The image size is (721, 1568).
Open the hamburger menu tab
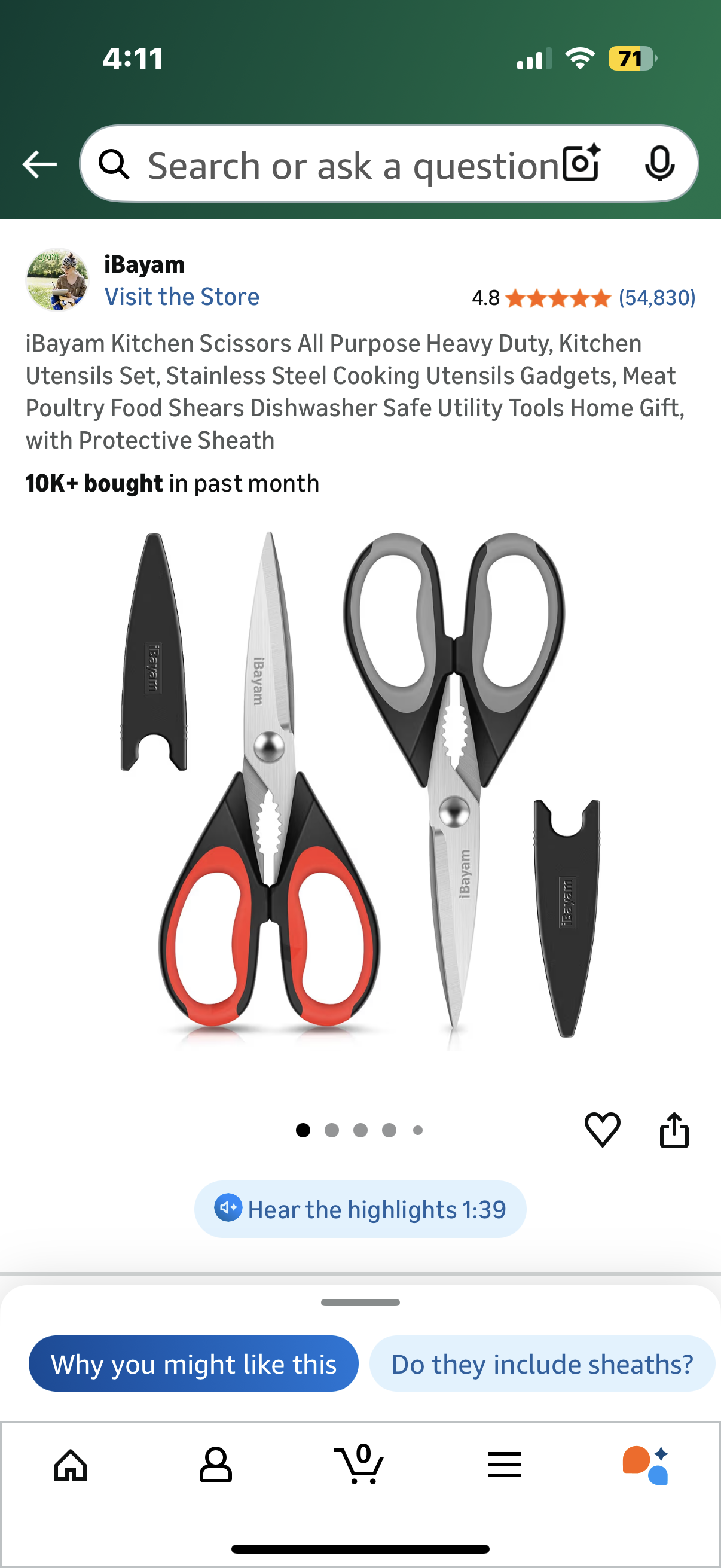coord(505,1465)
